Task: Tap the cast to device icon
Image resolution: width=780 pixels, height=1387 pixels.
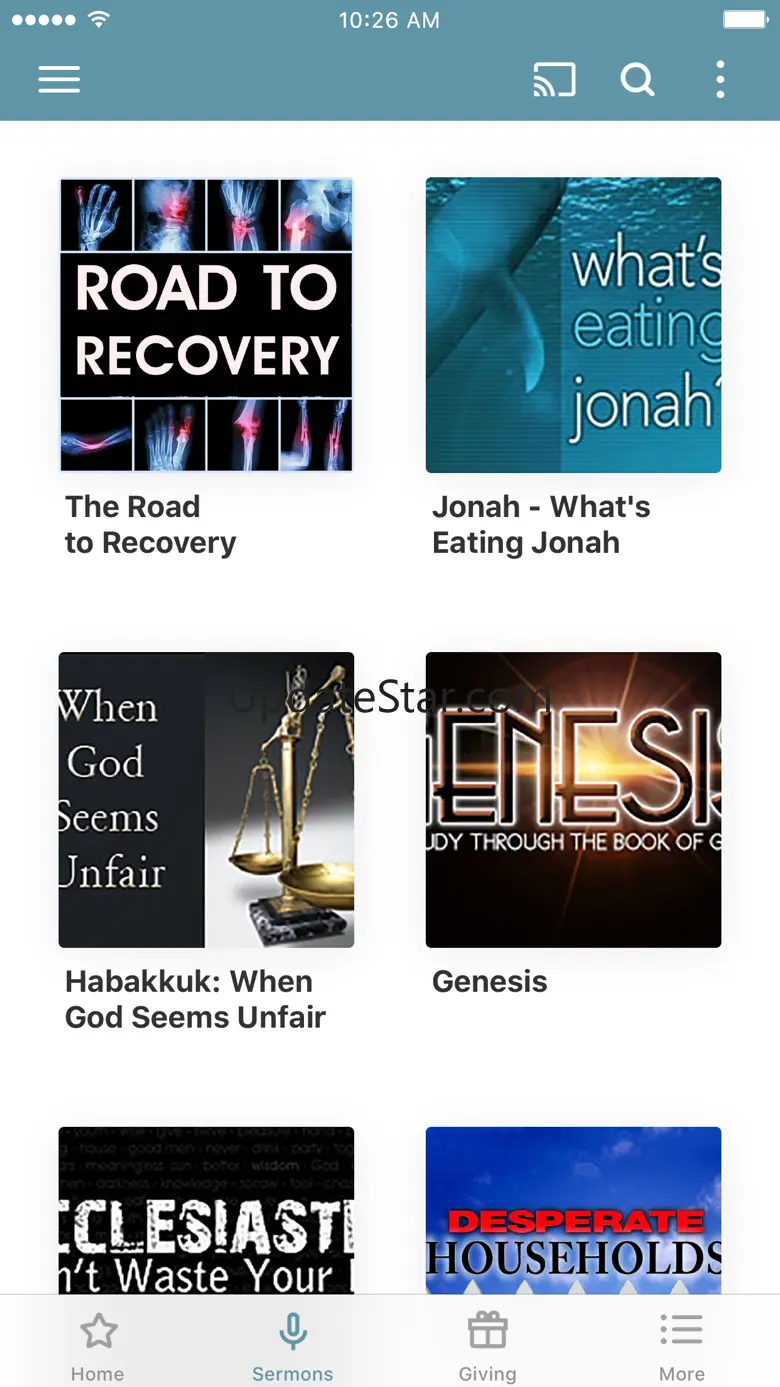Action: tap(555, 80)
